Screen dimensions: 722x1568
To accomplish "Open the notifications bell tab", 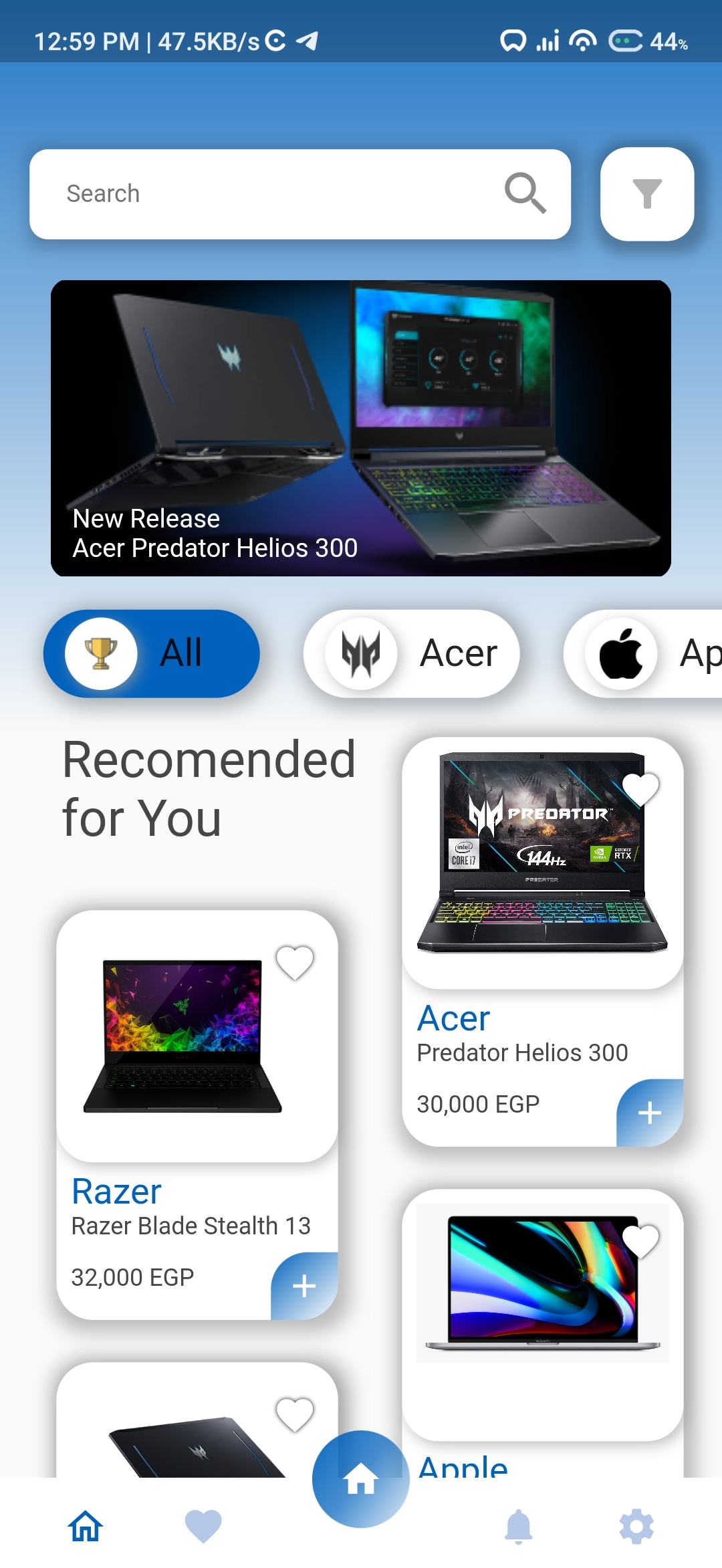I will click(519, 1527).
